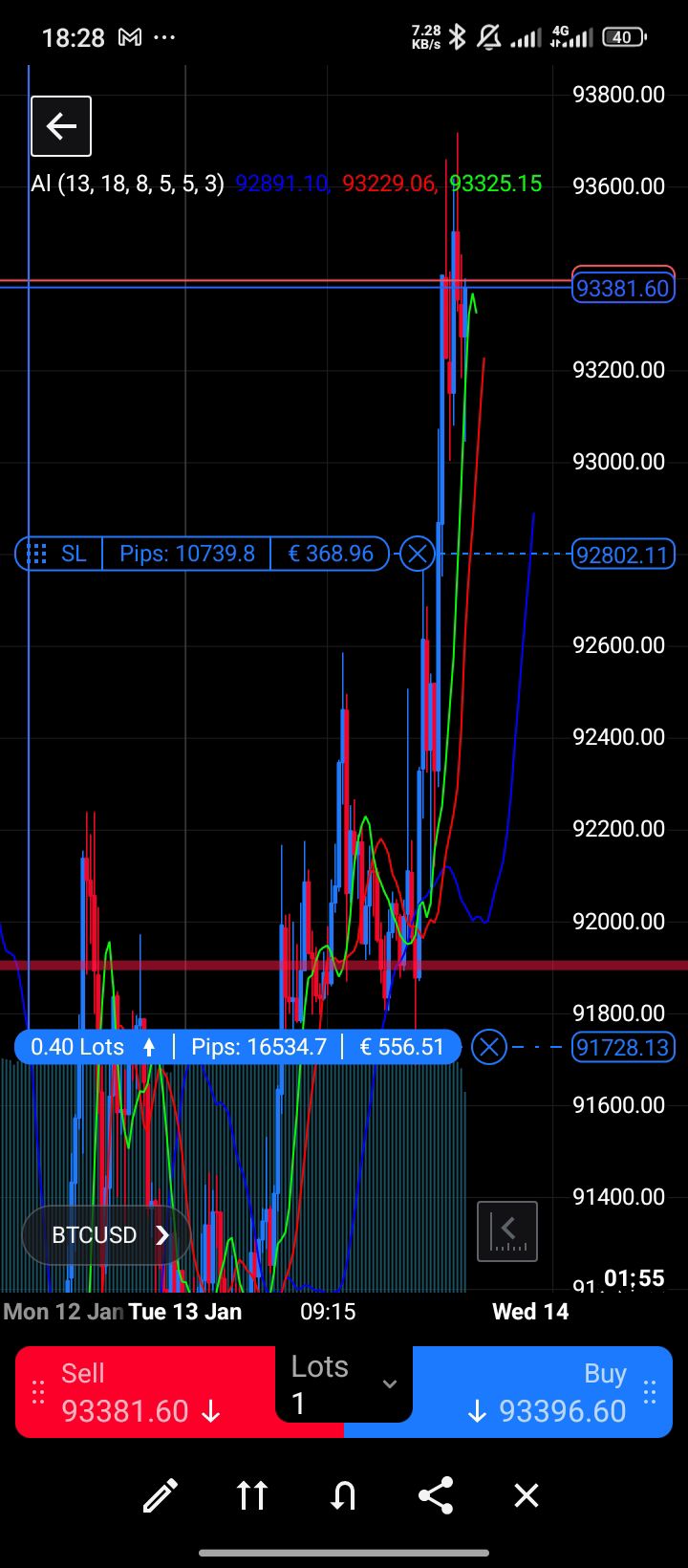Go back using the arrow button
The image size is (688, 1568).
[61, 126]
